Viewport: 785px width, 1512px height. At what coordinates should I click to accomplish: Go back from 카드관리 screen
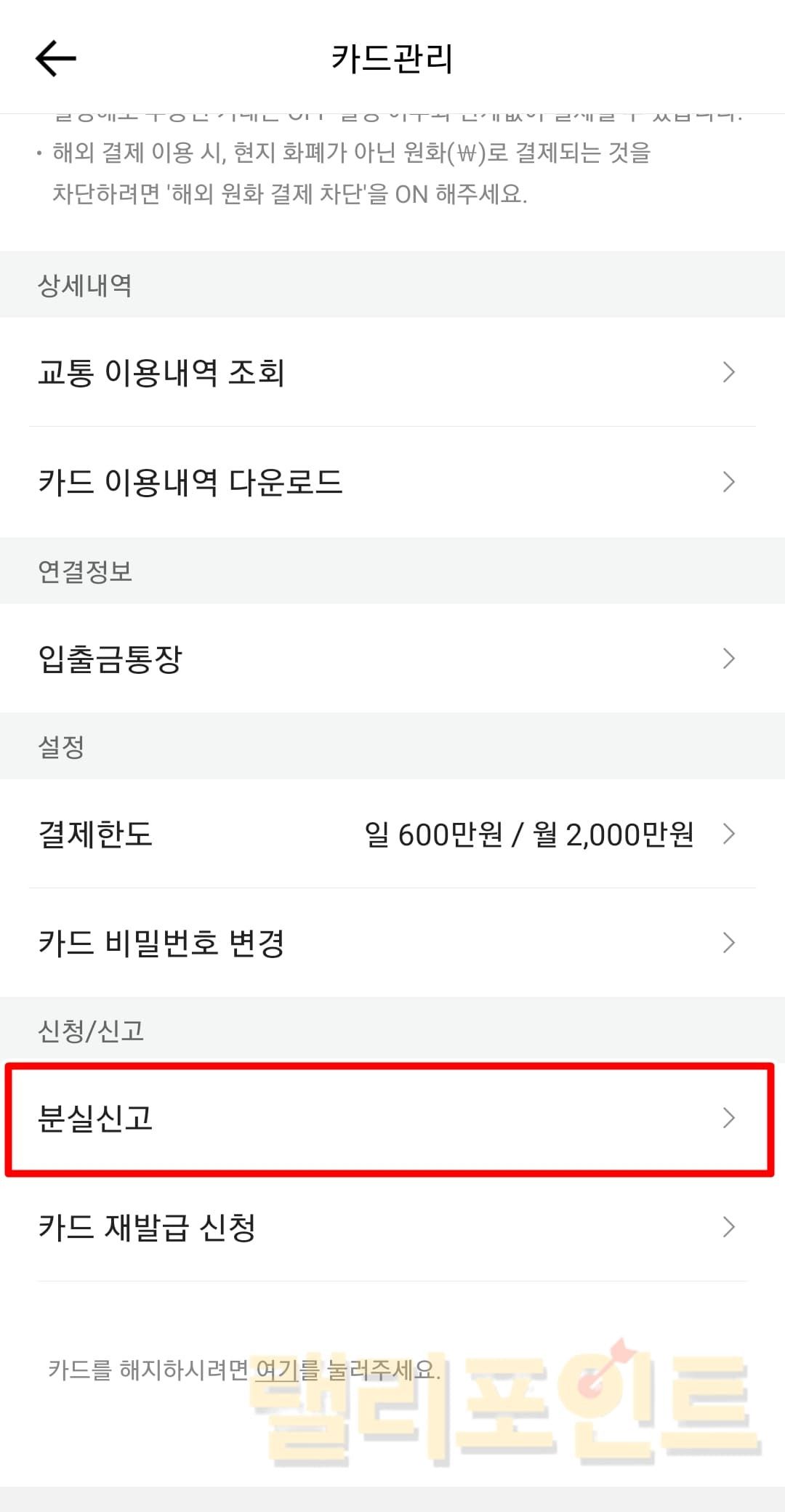pyautogui.click(x=55, y=58)
